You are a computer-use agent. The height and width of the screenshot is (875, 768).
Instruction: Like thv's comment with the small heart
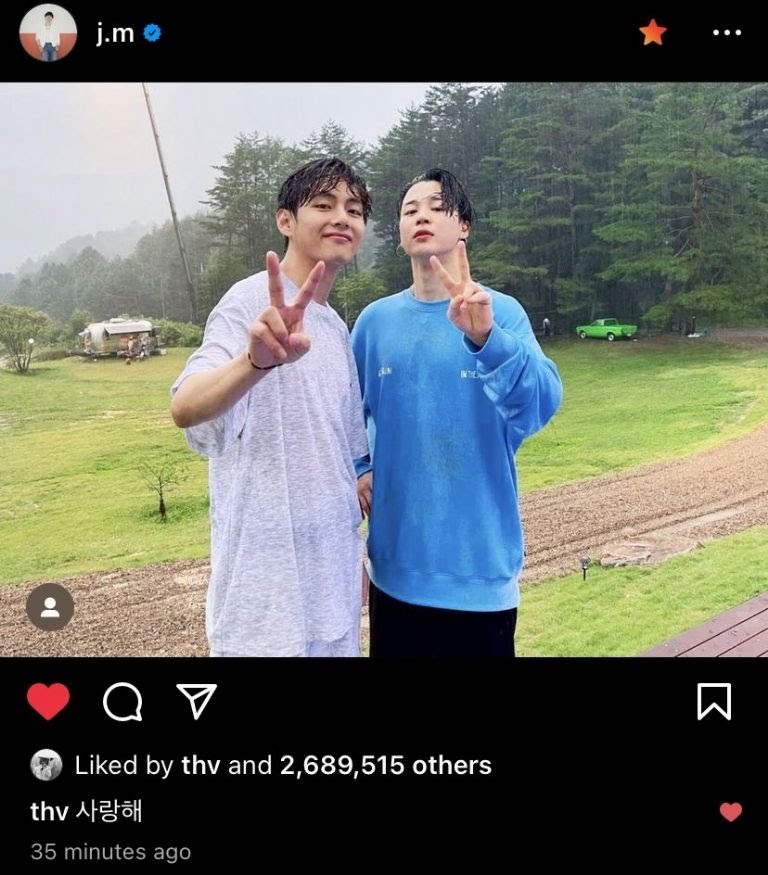[x=731, y=812]
